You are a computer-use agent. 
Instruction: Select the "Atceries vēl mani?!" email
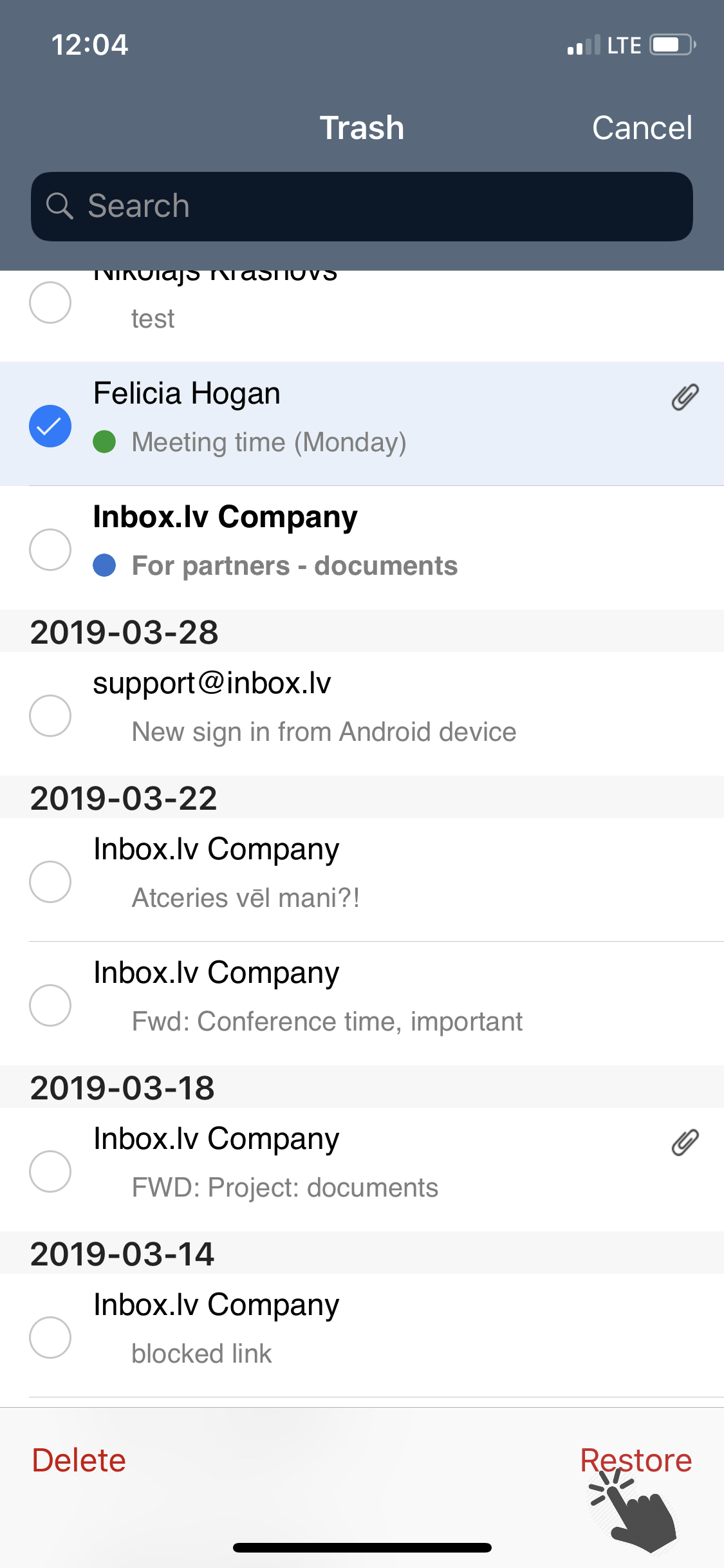tap(50, 881)
